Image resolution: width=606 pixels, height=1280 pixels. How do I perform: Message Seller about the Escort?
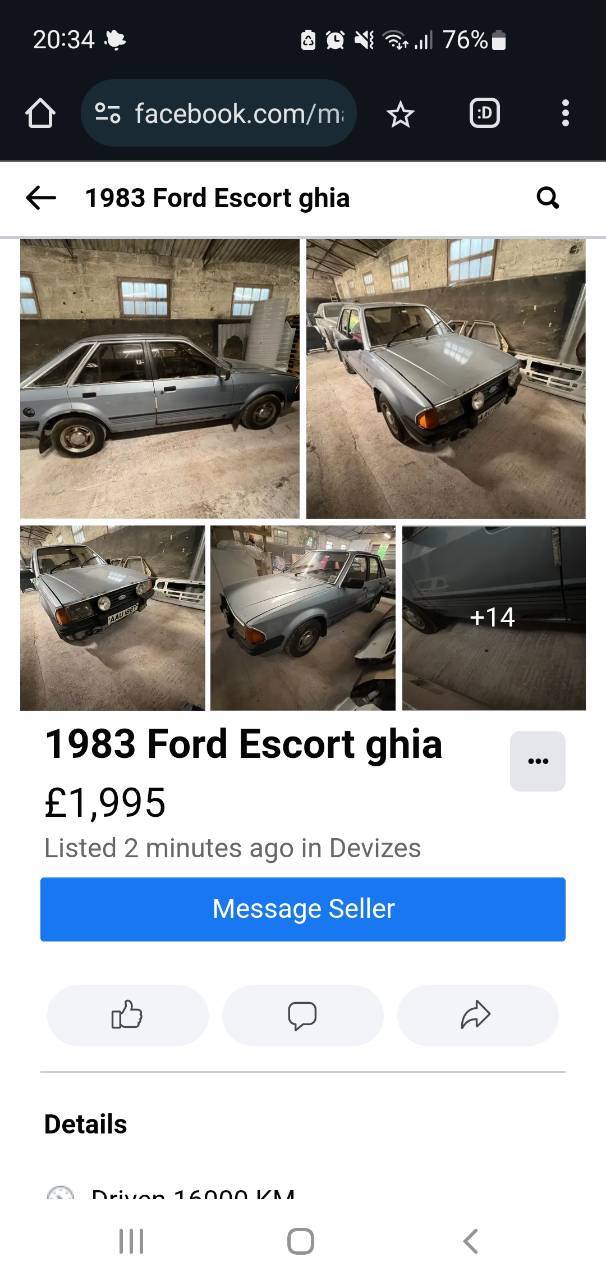(x=303, y=909)
